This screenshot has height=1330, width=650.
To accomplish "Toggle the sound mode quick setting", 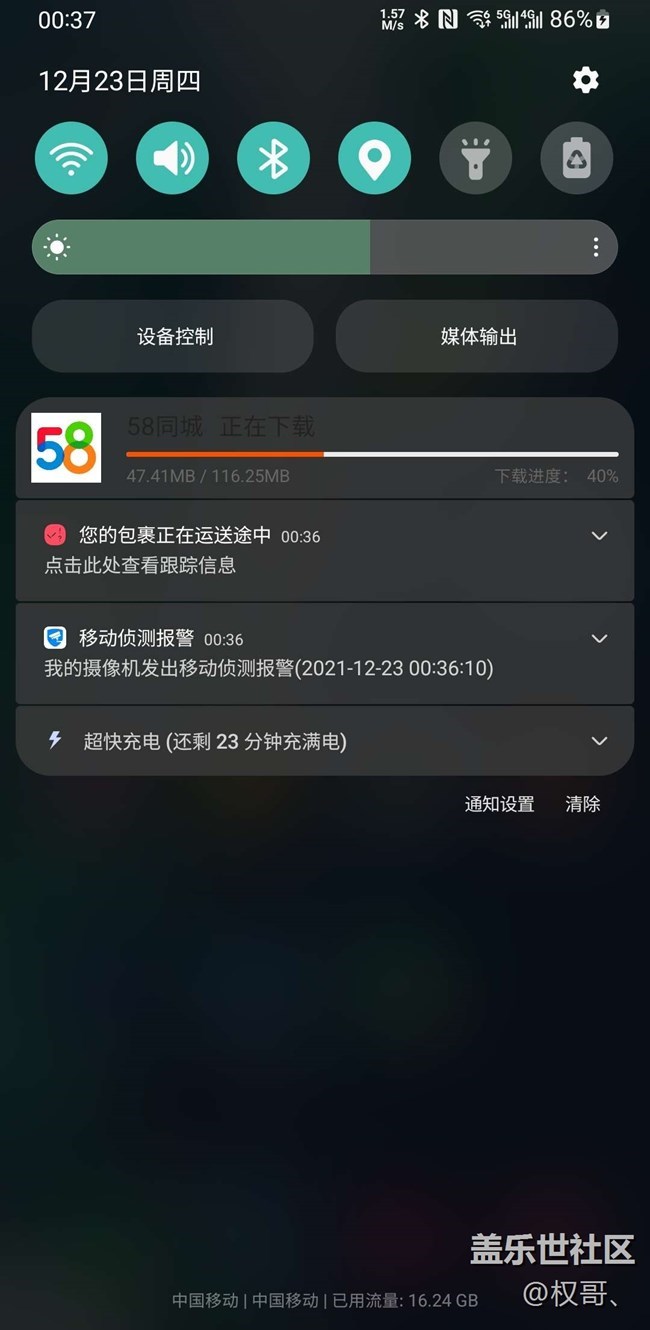I will tap(172, 158).
